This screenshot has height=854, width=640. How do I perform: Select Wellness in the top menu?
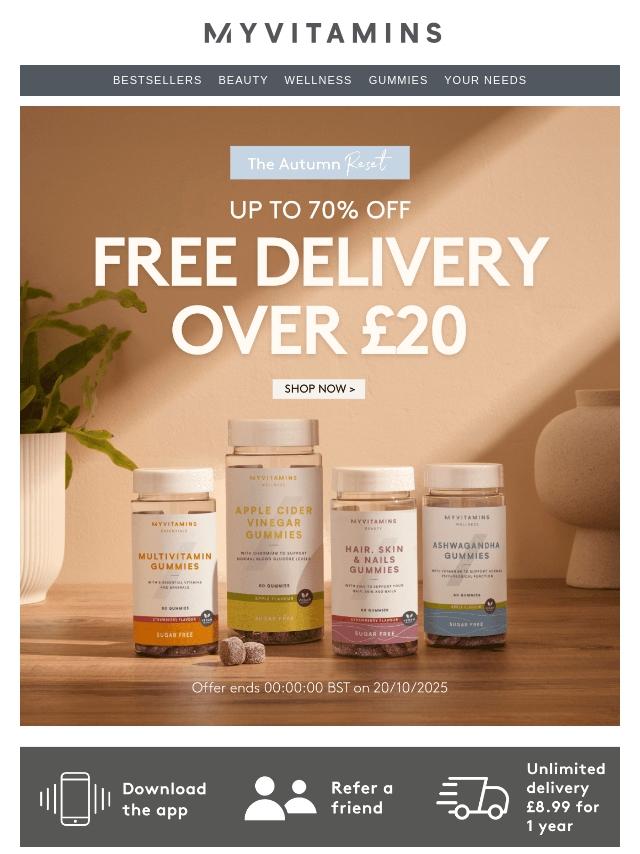tap(318, 80)
